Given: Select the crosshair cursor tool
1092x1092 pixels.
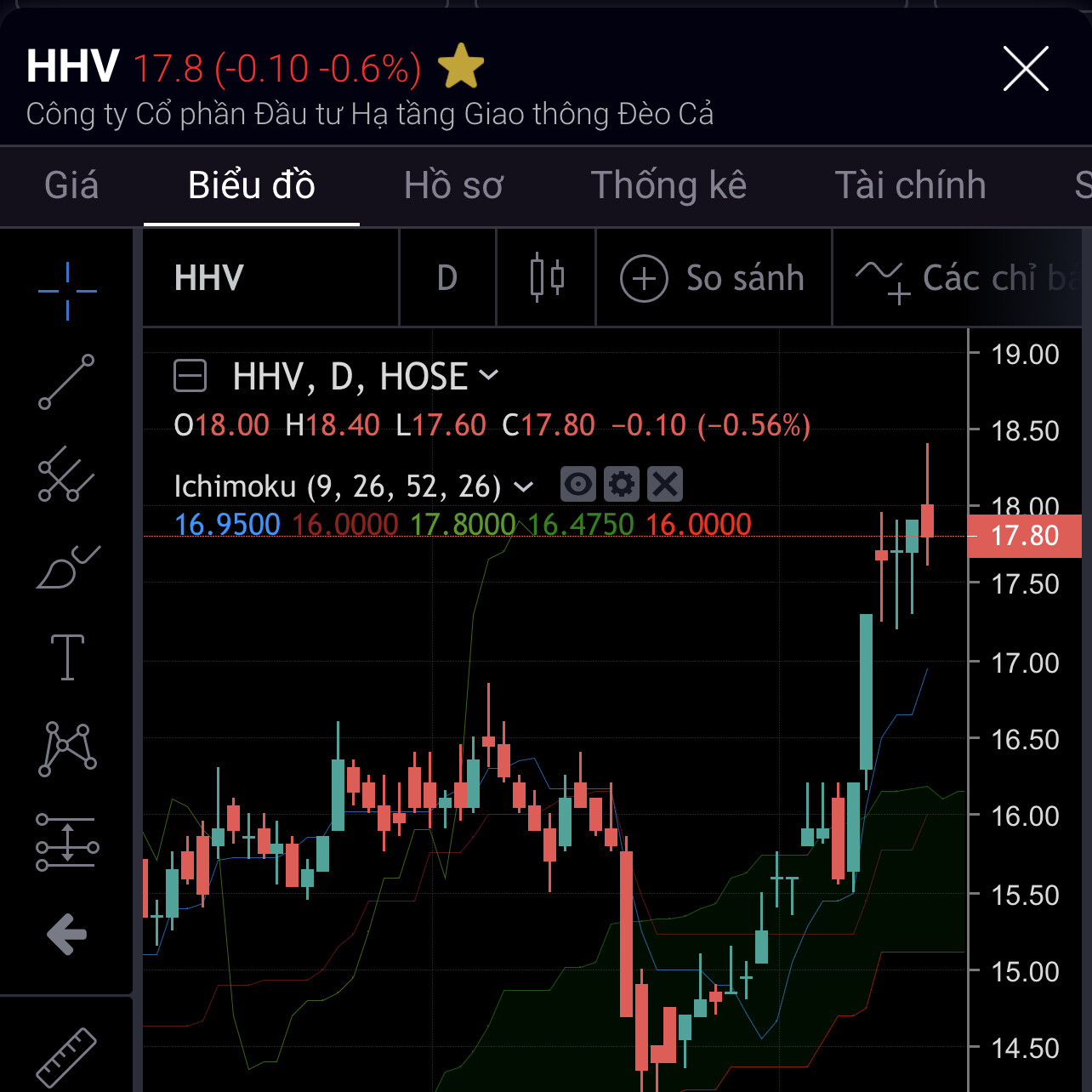Looking at the screenshot, I should coord(67,291).
